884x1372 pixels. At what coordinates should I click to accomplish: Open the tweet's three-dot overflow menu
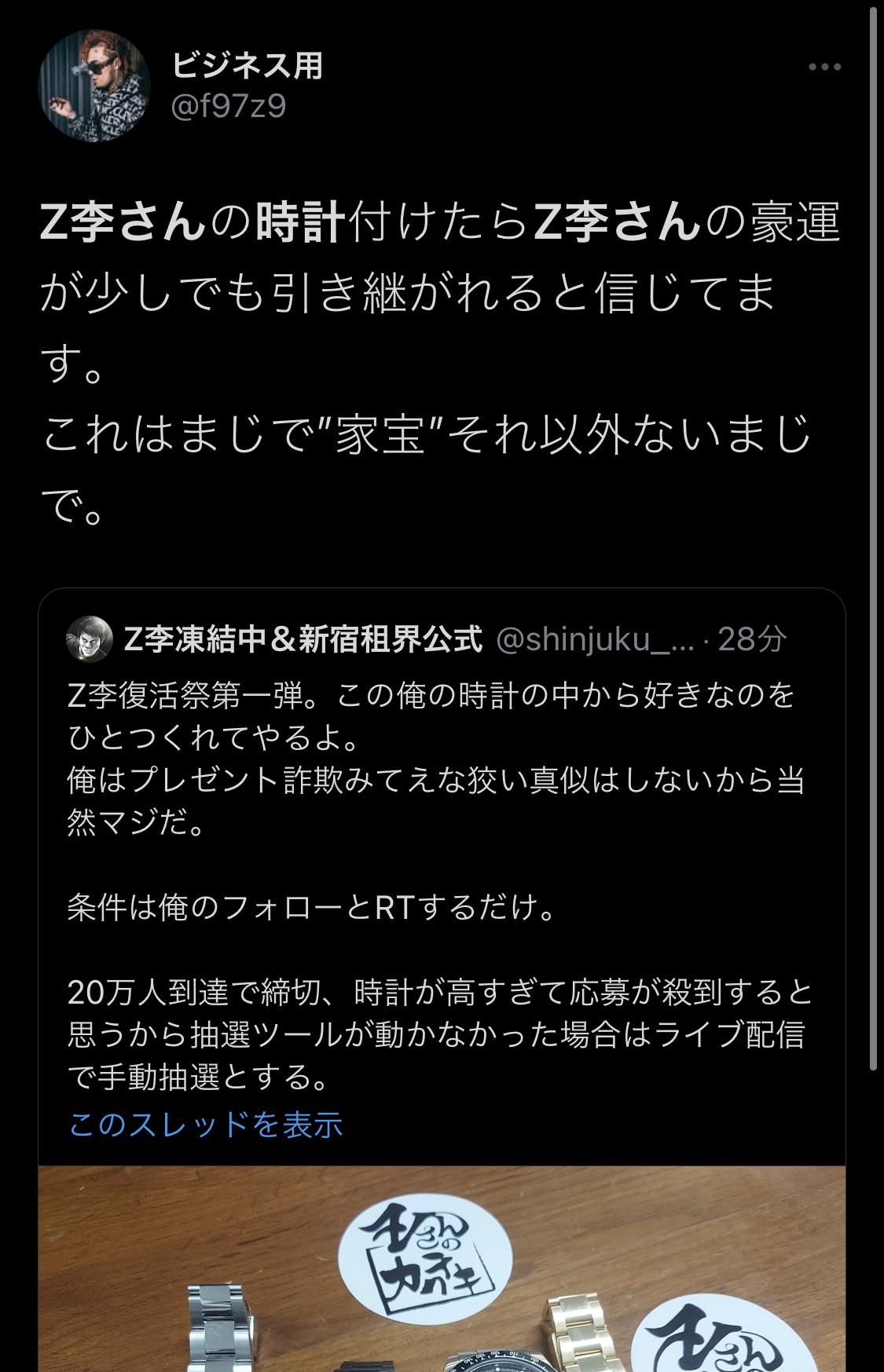[x=824, y=68]
